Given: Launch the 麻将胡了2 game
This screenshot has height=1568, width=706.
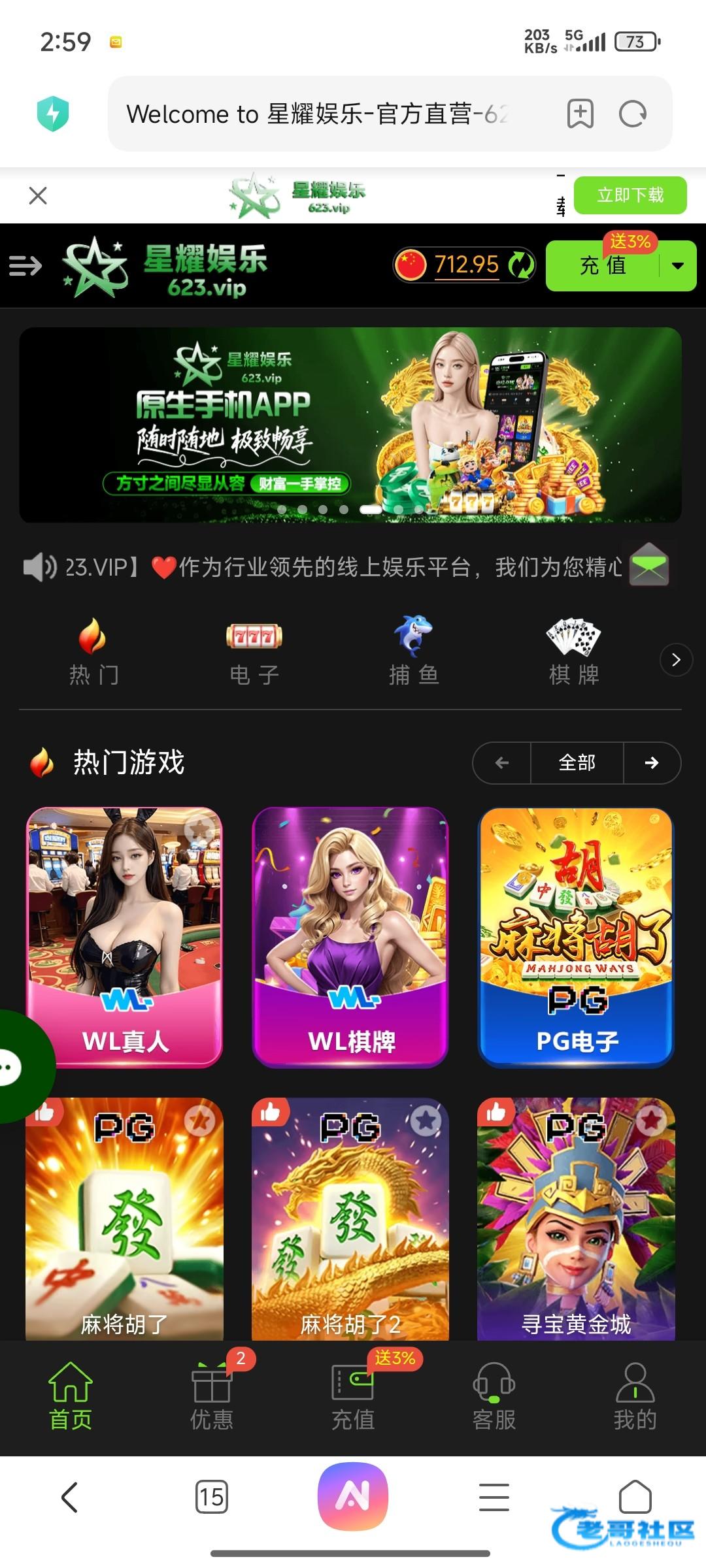Looking at the screenshot, I should coord(350,1222).
